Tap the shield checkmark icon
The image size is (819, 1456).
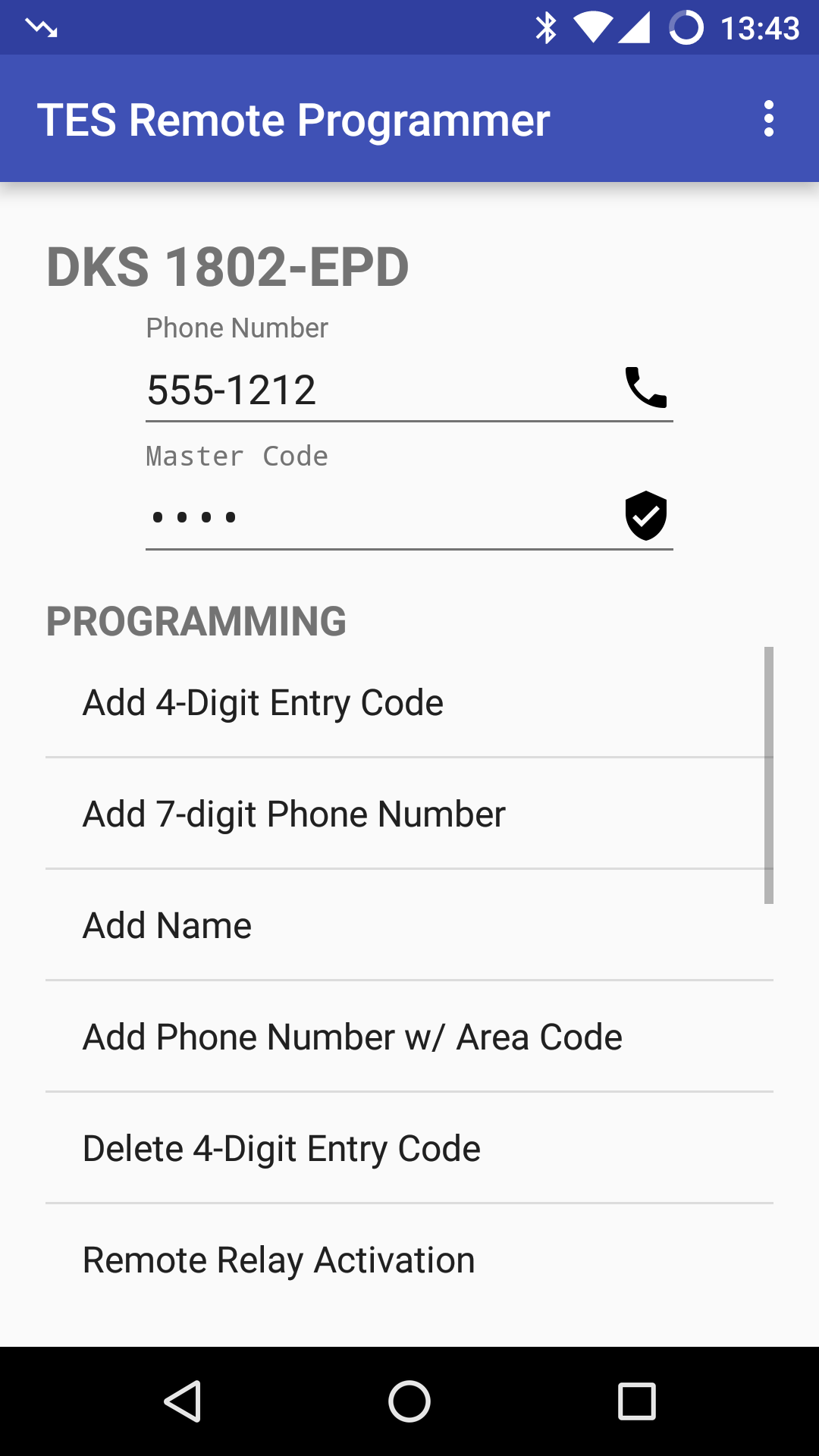pyautogui.click(x=645, y=516)
